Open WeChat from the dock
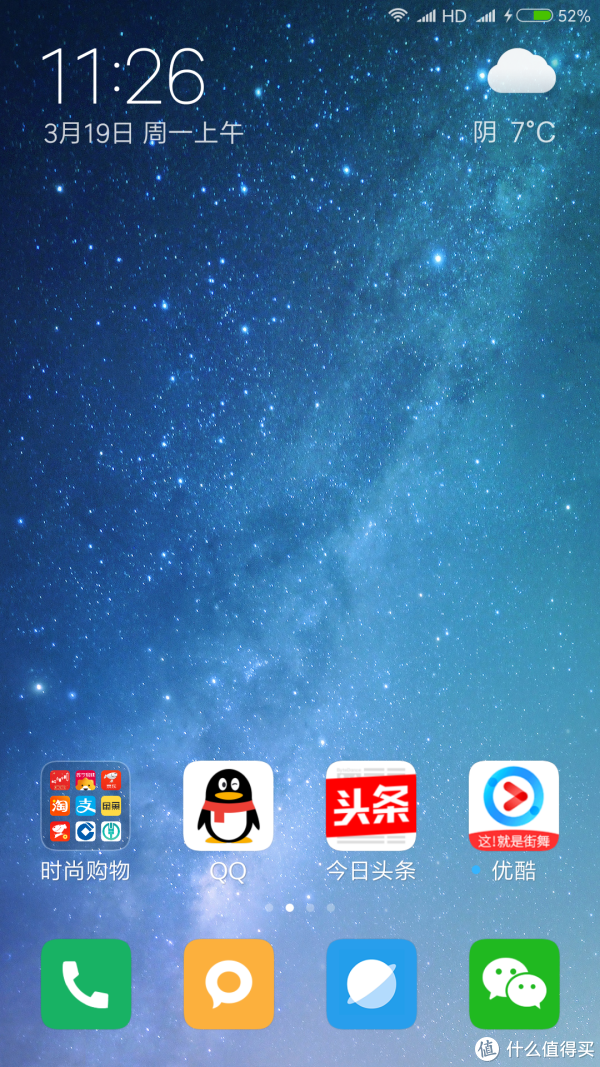 tap(514, 984)
